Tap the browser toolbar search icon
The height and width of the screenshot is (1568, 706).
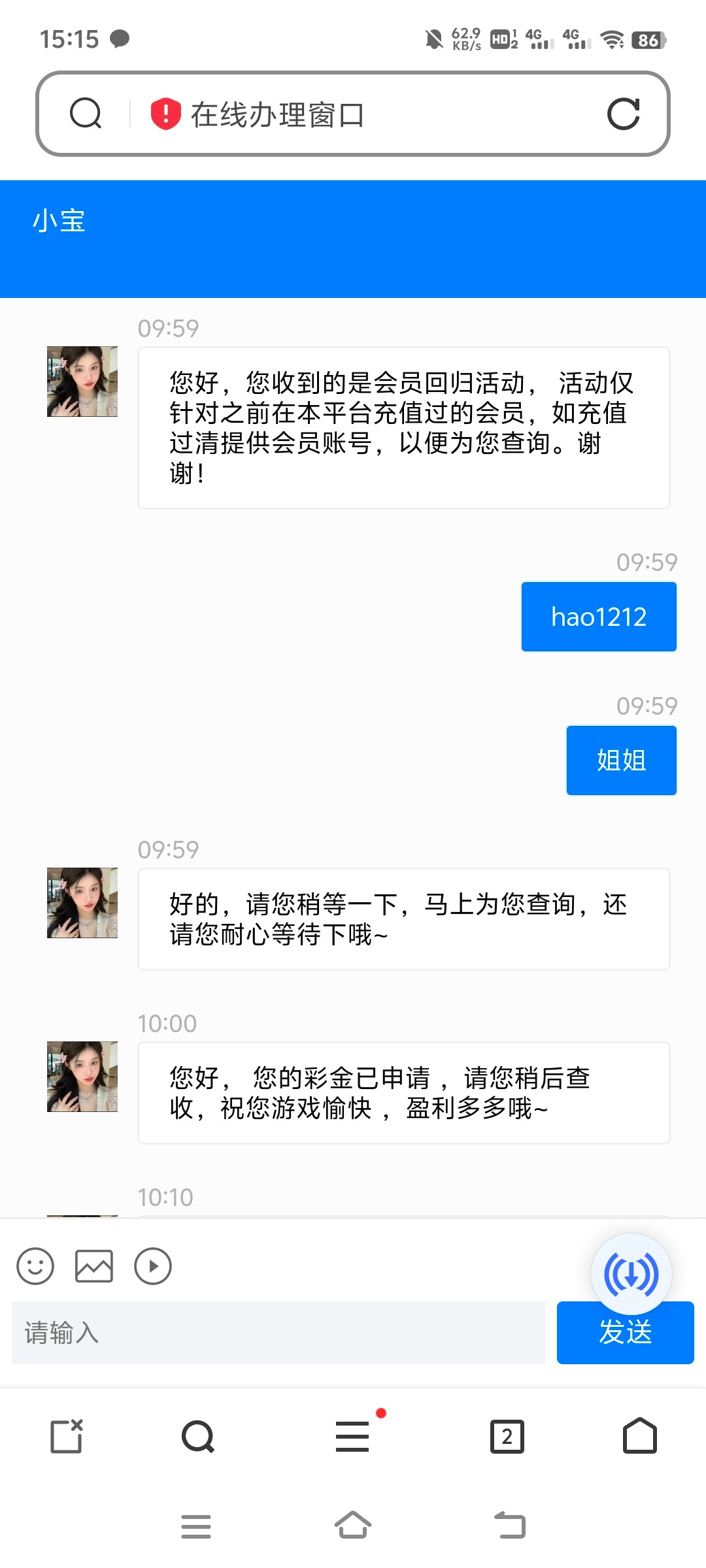[x=198, y=1436]
